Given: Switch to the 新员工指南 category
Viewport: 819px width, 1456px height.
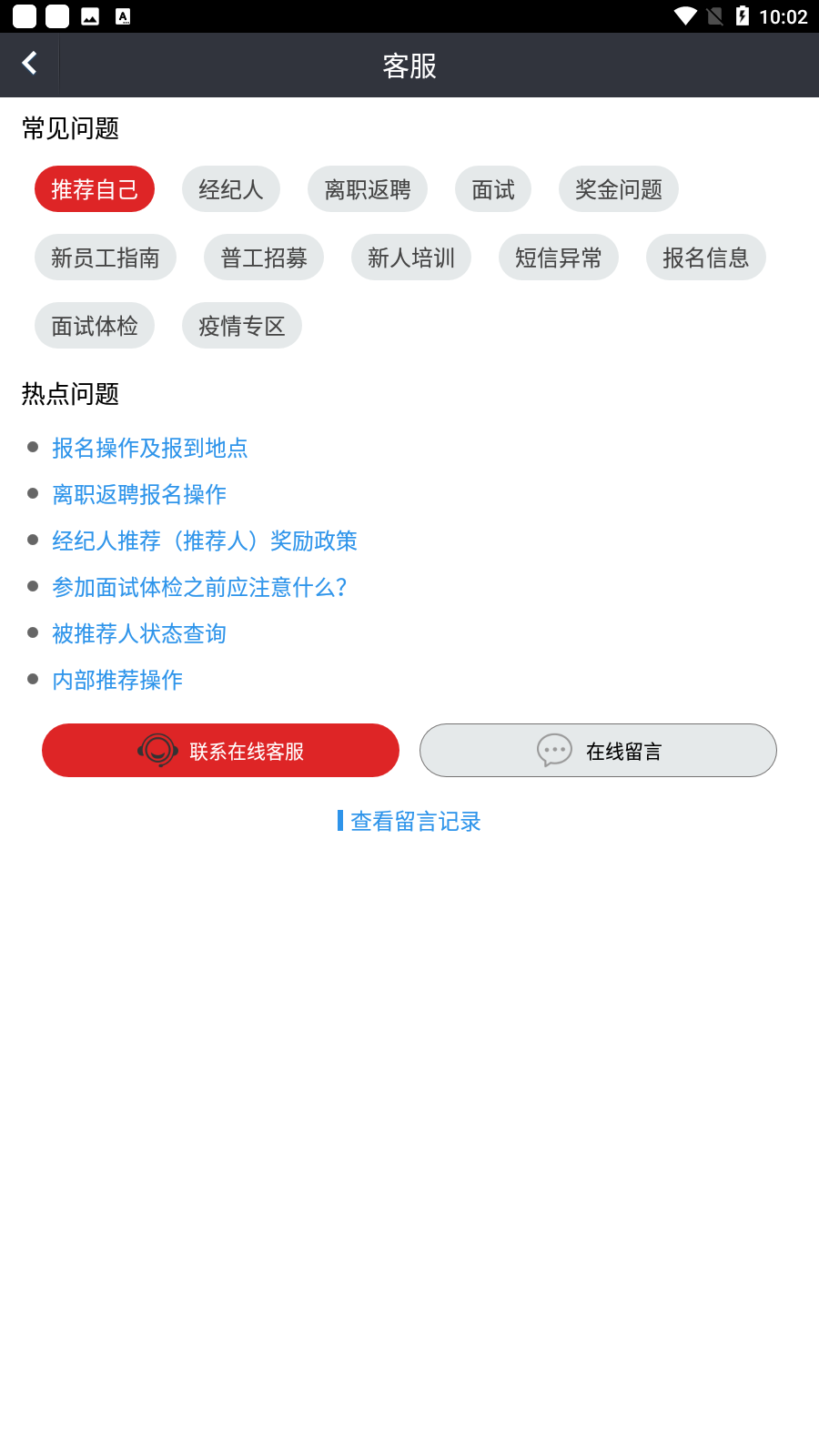Looking at the screenshot, I should [105, 257].
